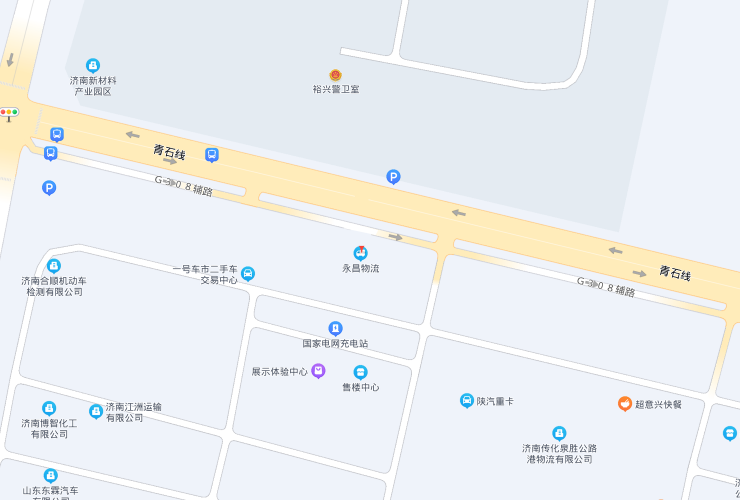The height and width of the screenshot is (500, 740).
Task: Tap 济南博智化工有限公司 marker
Action: [x=48, y=408]
